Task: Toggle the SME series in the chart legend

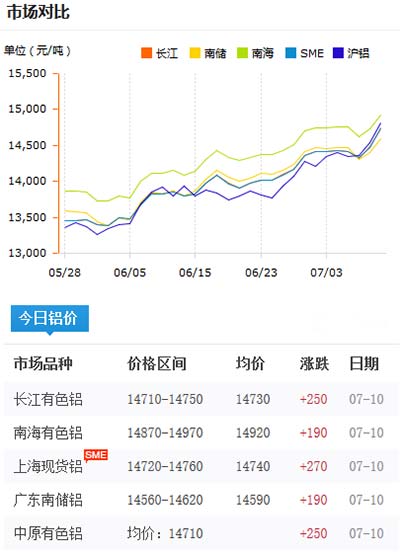Action: [x=305, y=53]
